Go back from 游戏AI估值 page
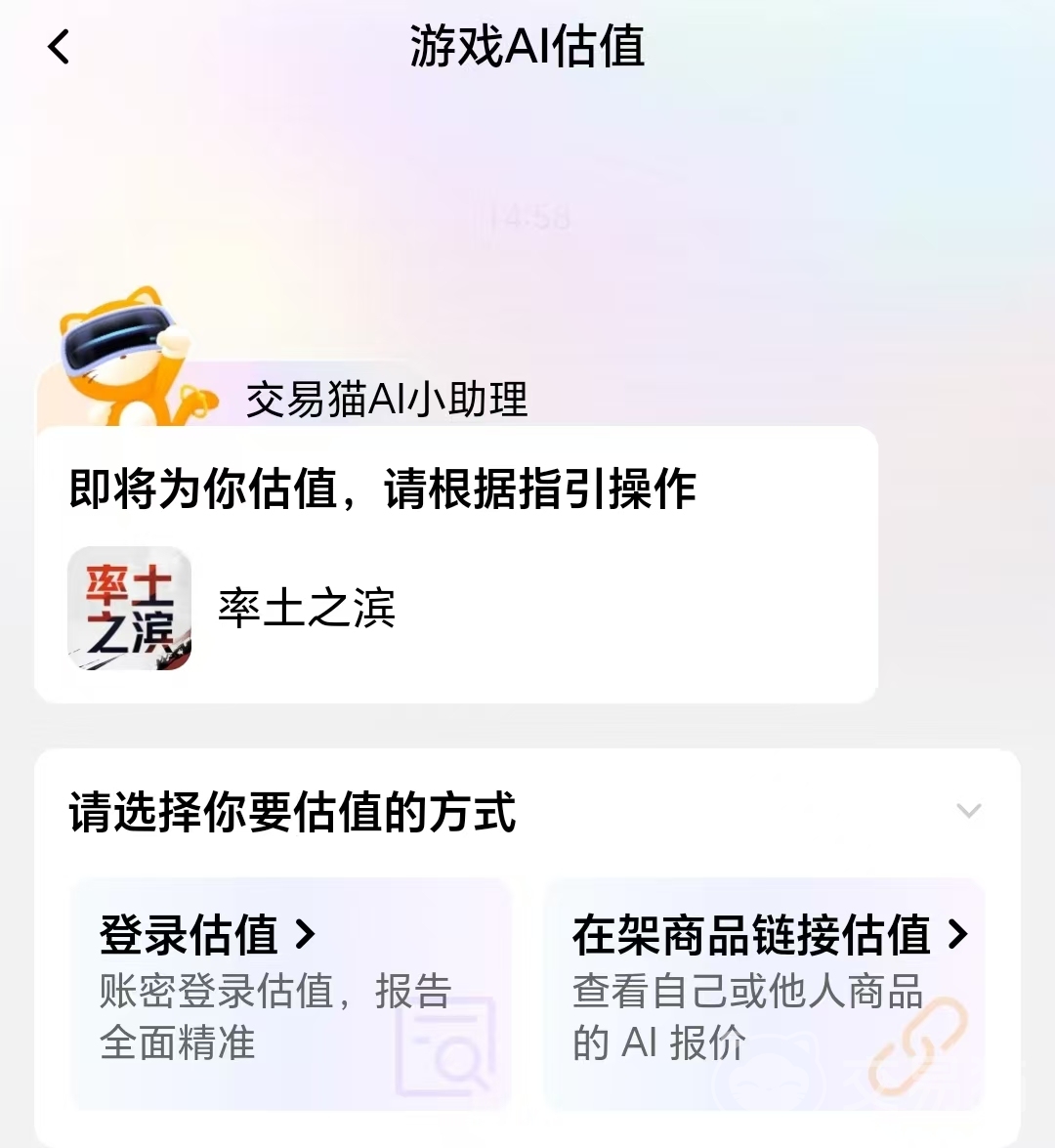1055x1148 pixels. click(x=60, y=47)
